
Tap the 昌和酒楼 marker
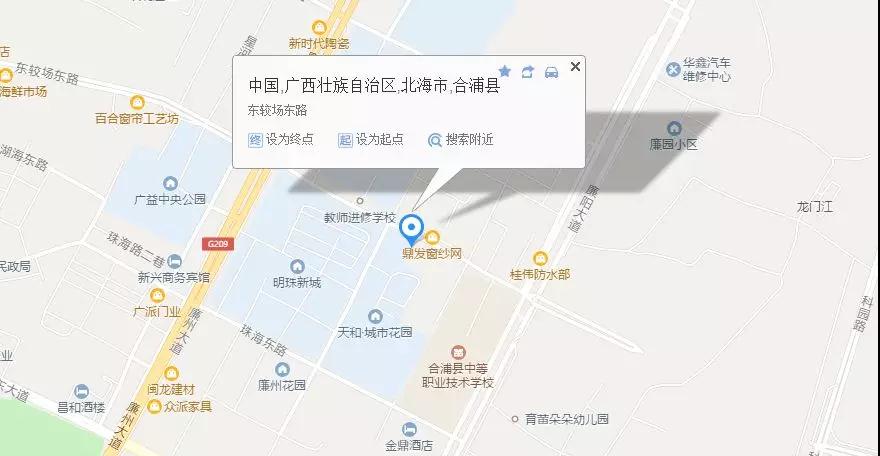81,391
